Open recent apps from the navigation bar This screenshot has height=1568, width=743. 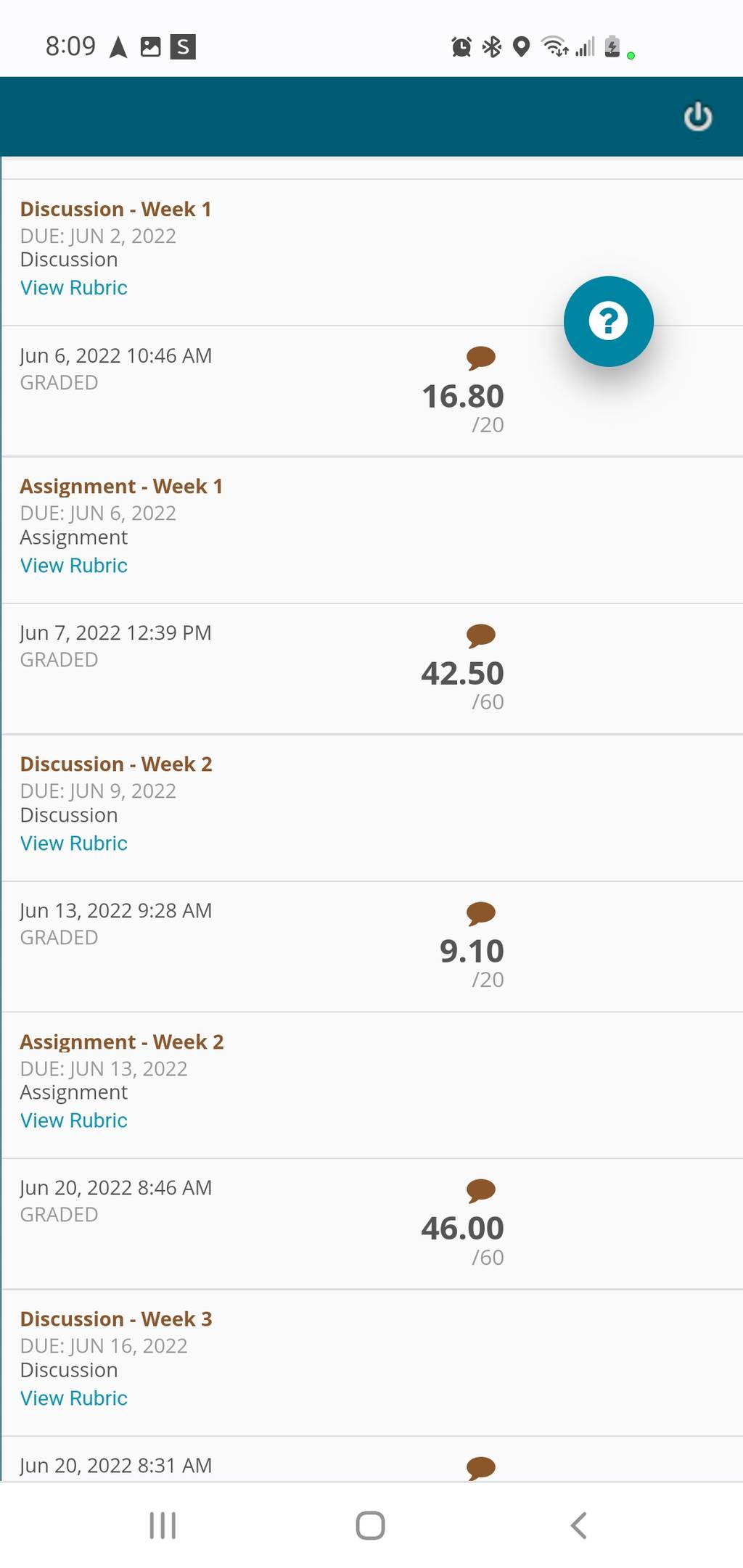point(163,1525)
